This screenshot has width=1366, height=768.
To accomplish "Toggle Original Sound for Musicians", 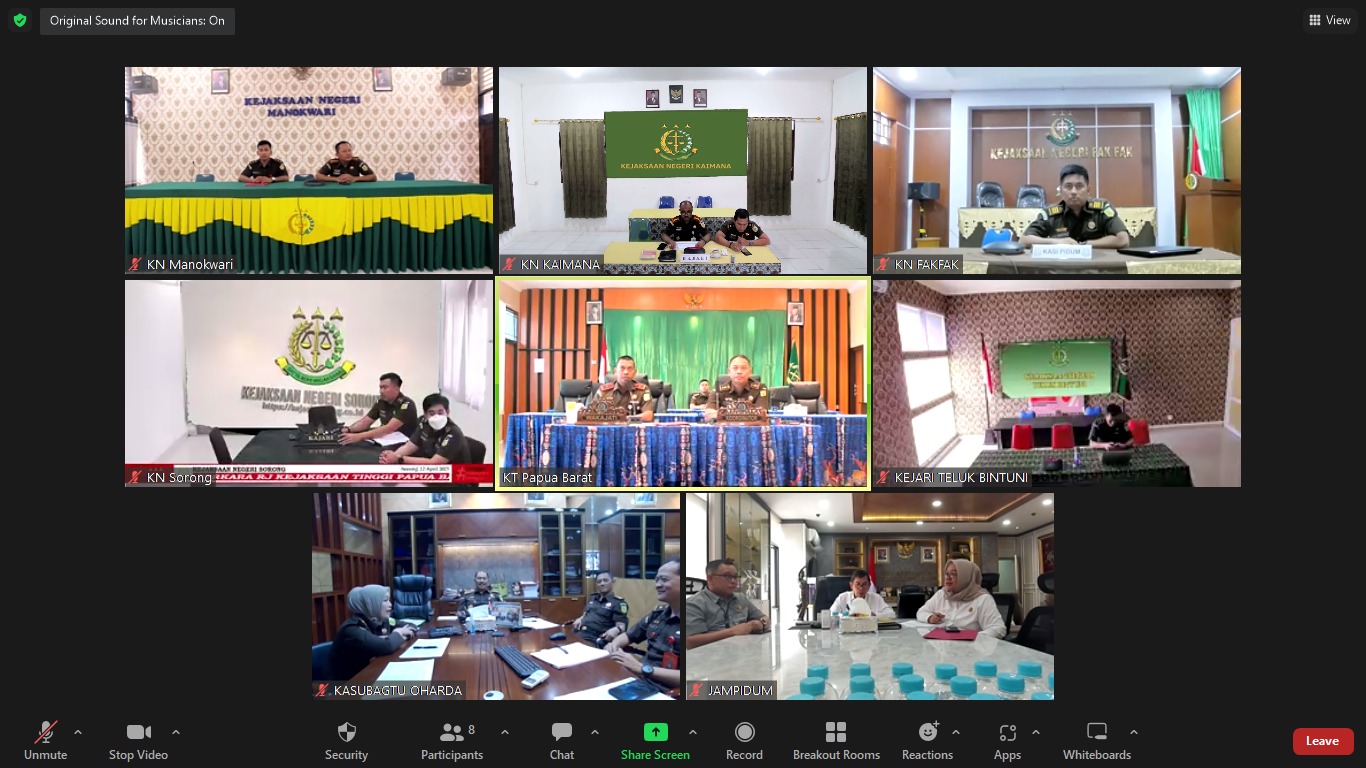I will tap(137, 21).
